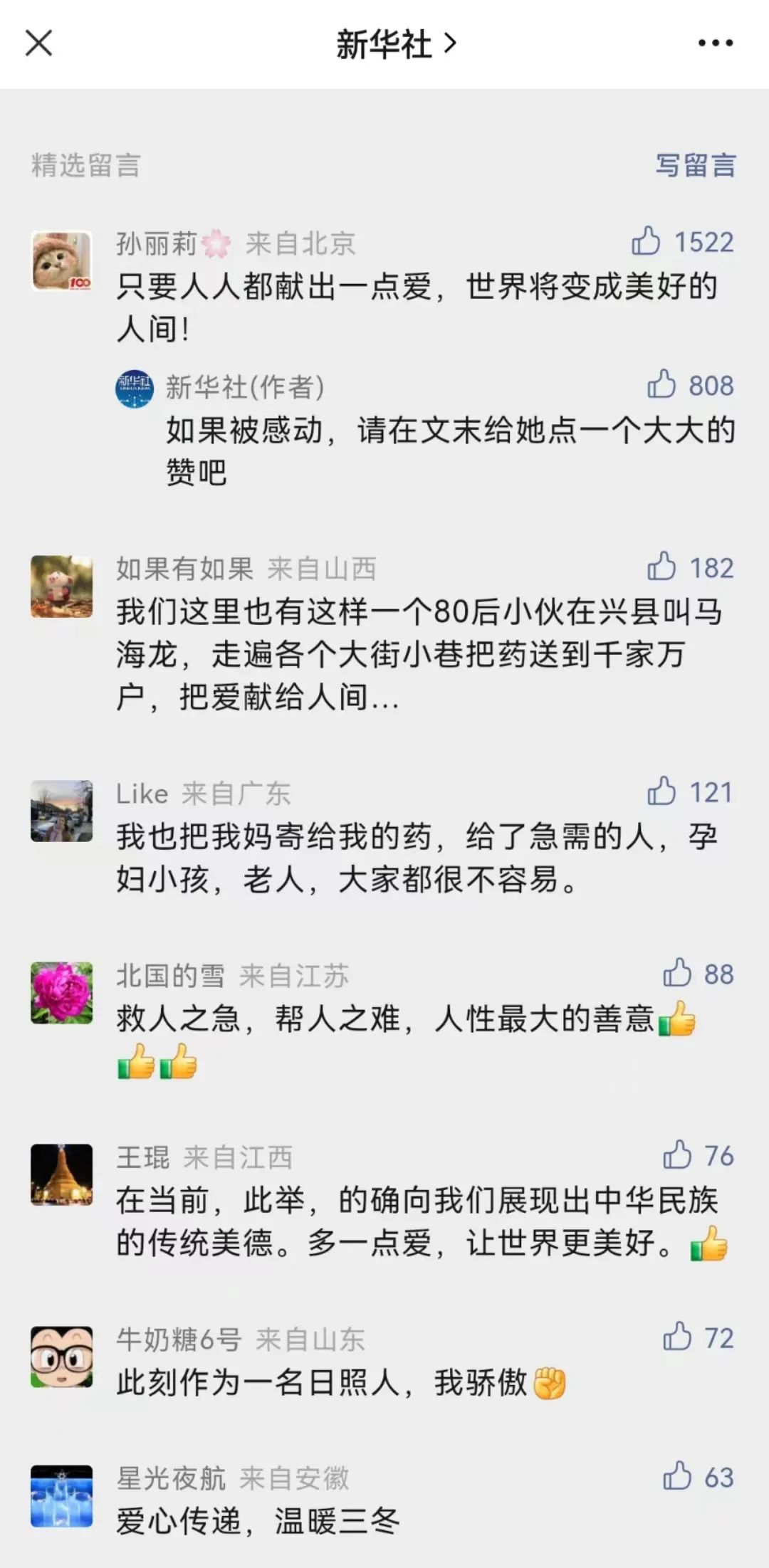
Task: Tap 写留言 to write a comment
Action: click(x=695, y=165)
